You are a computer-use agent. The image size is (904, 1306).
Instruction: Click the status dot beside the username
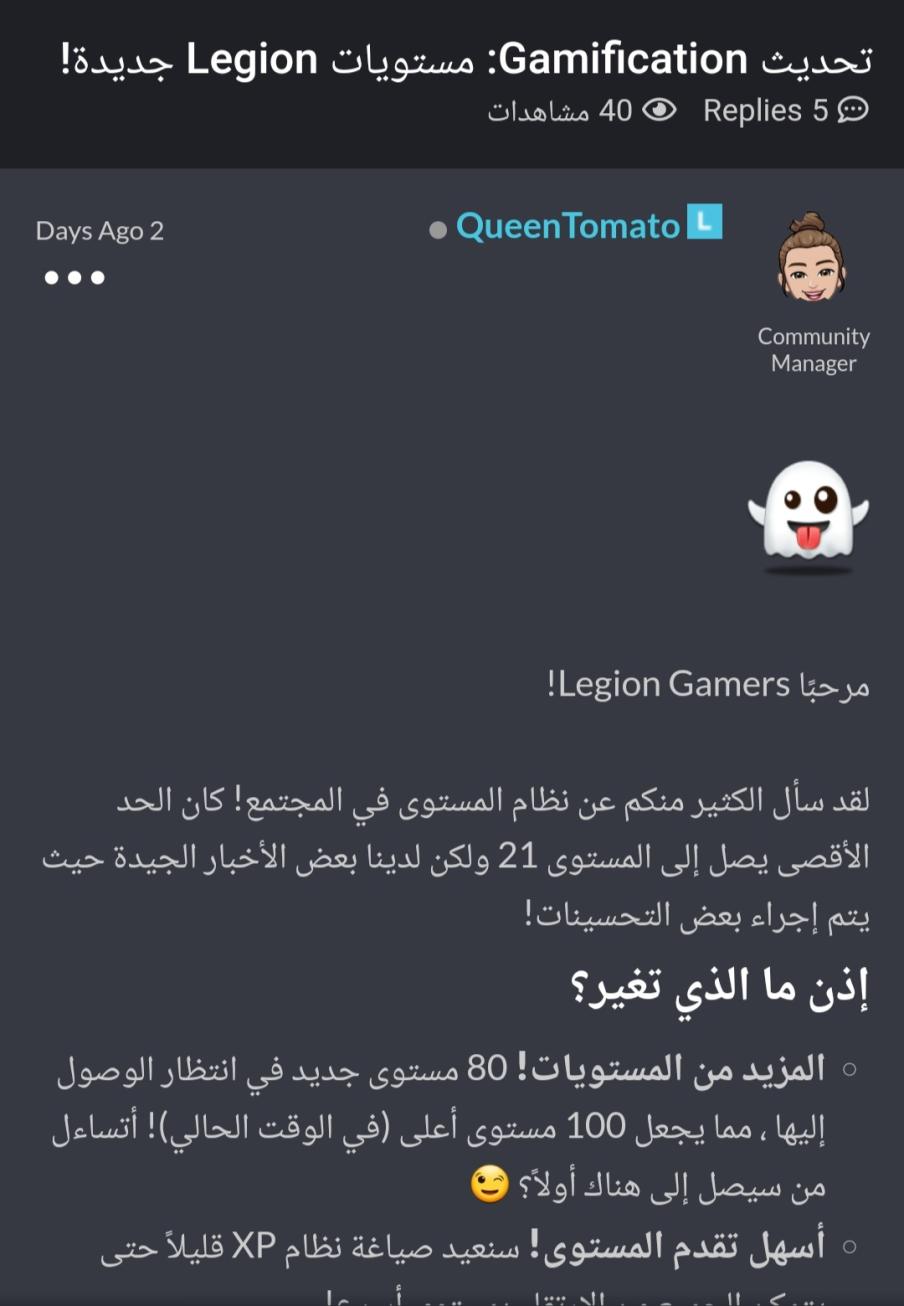(437, 229)
